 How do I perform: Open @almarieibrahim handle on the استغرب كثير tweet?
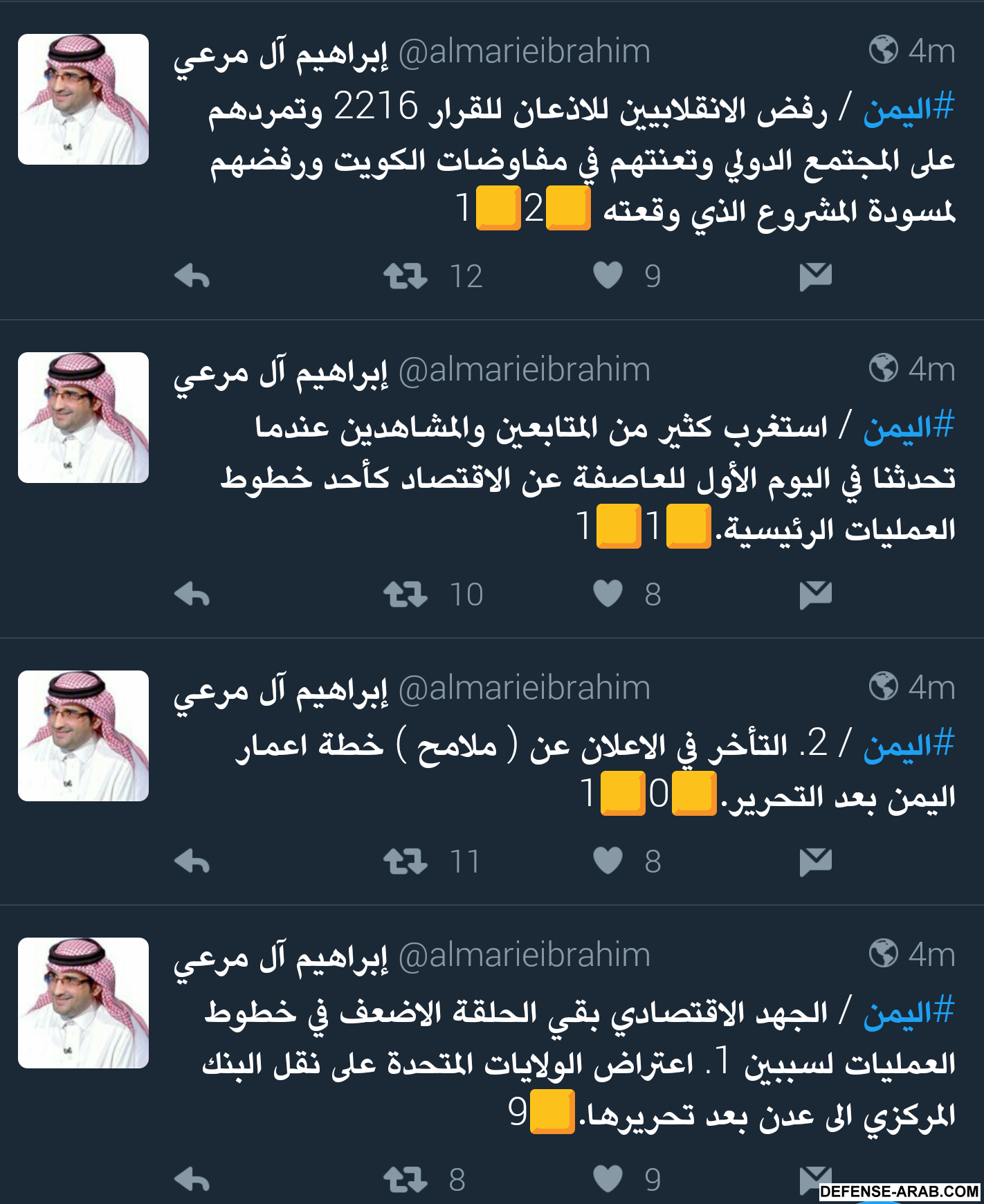(525, 370)
